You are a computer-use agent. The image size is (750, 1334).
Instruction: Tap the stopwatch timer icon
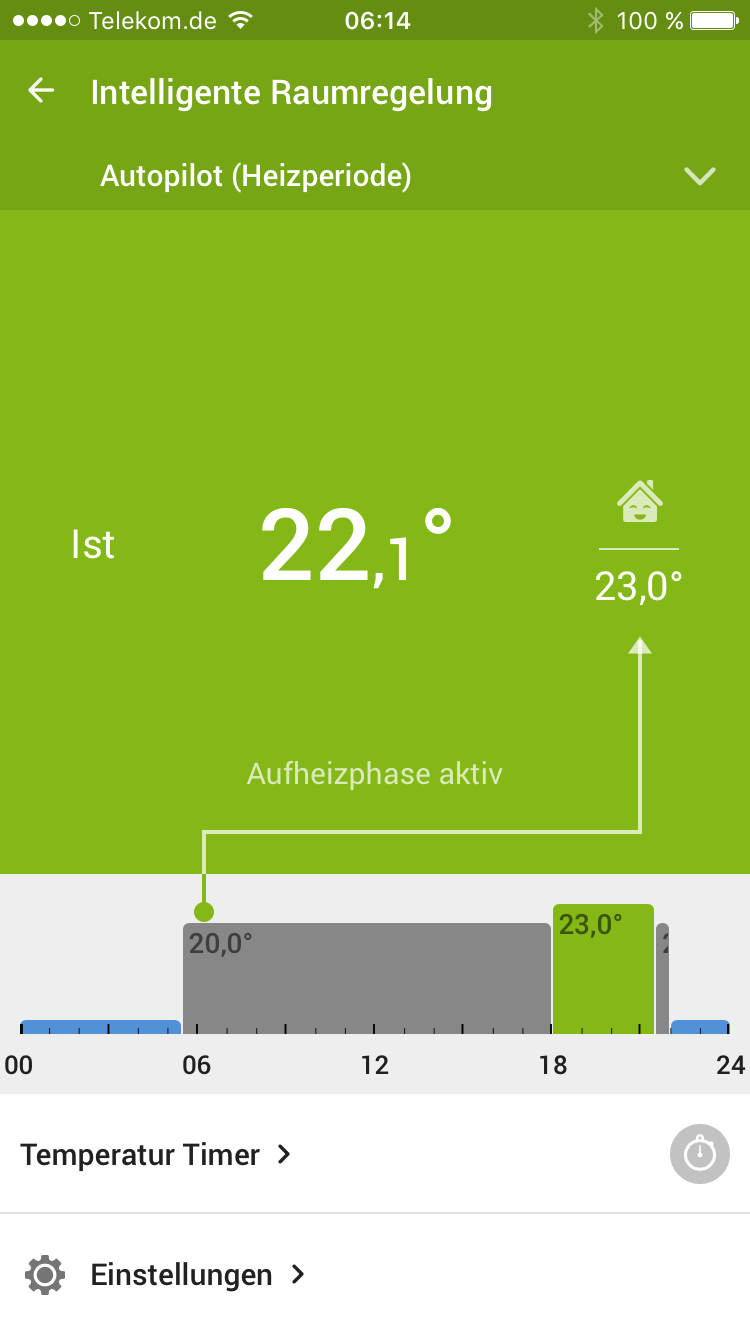click(699, 1155)
